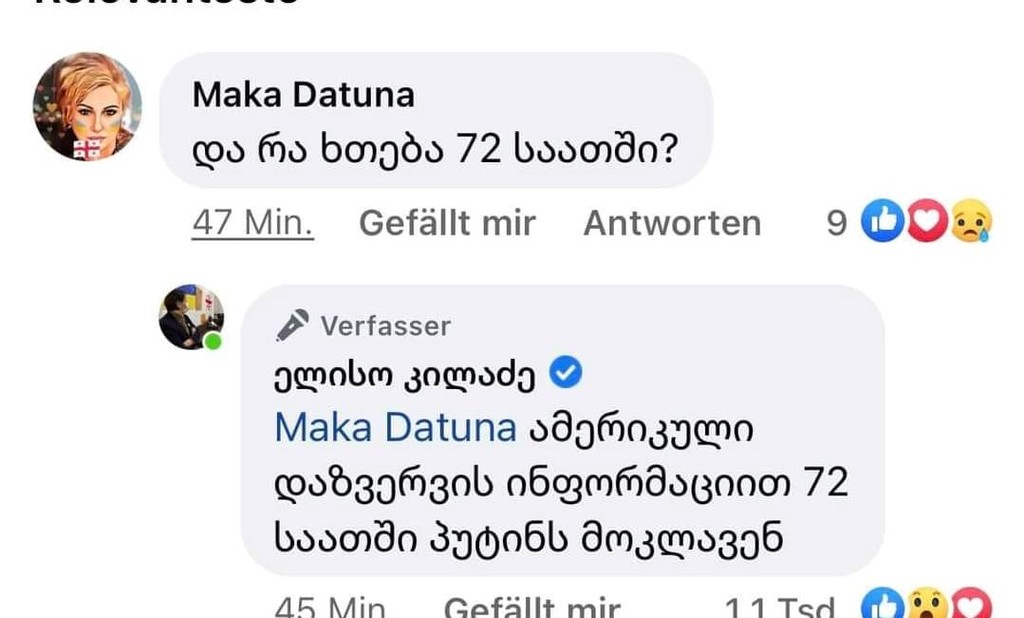This screenshot has height=618, width=1024.
Task: Tap the Maka Datuna mention in reply
Action: (x=395, y=428)
